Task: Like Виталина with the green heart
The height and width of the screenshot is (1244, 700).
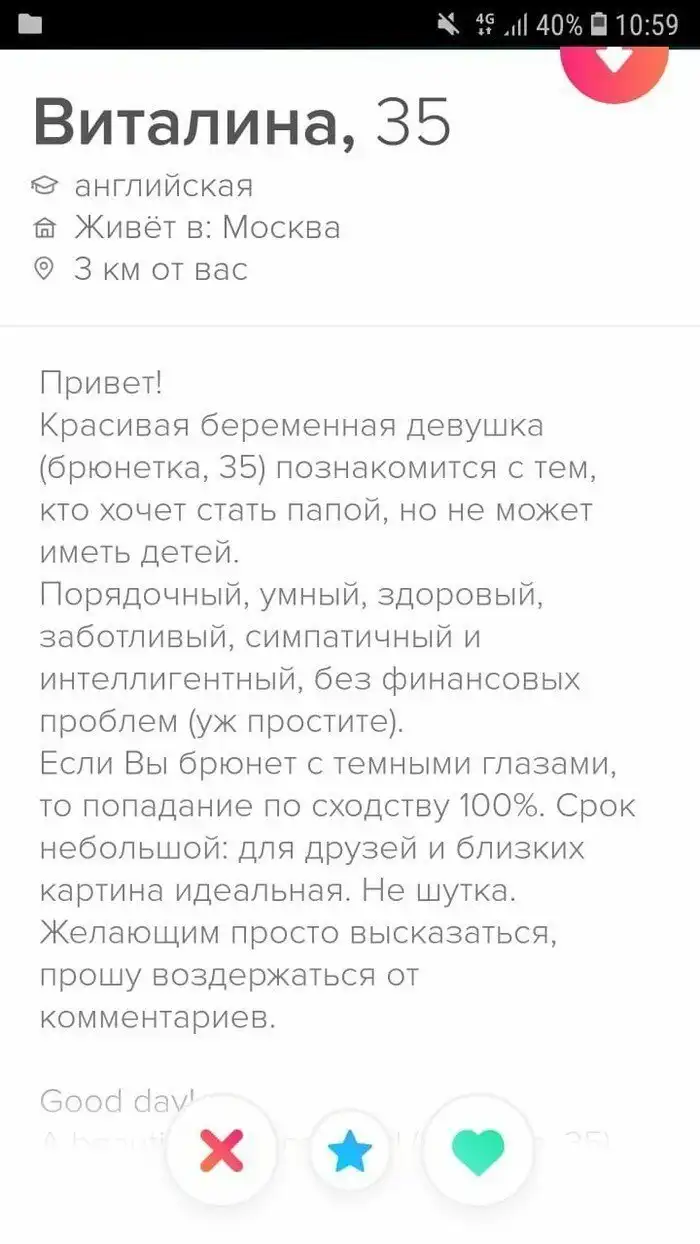Action: click(x=478, y=1152)
